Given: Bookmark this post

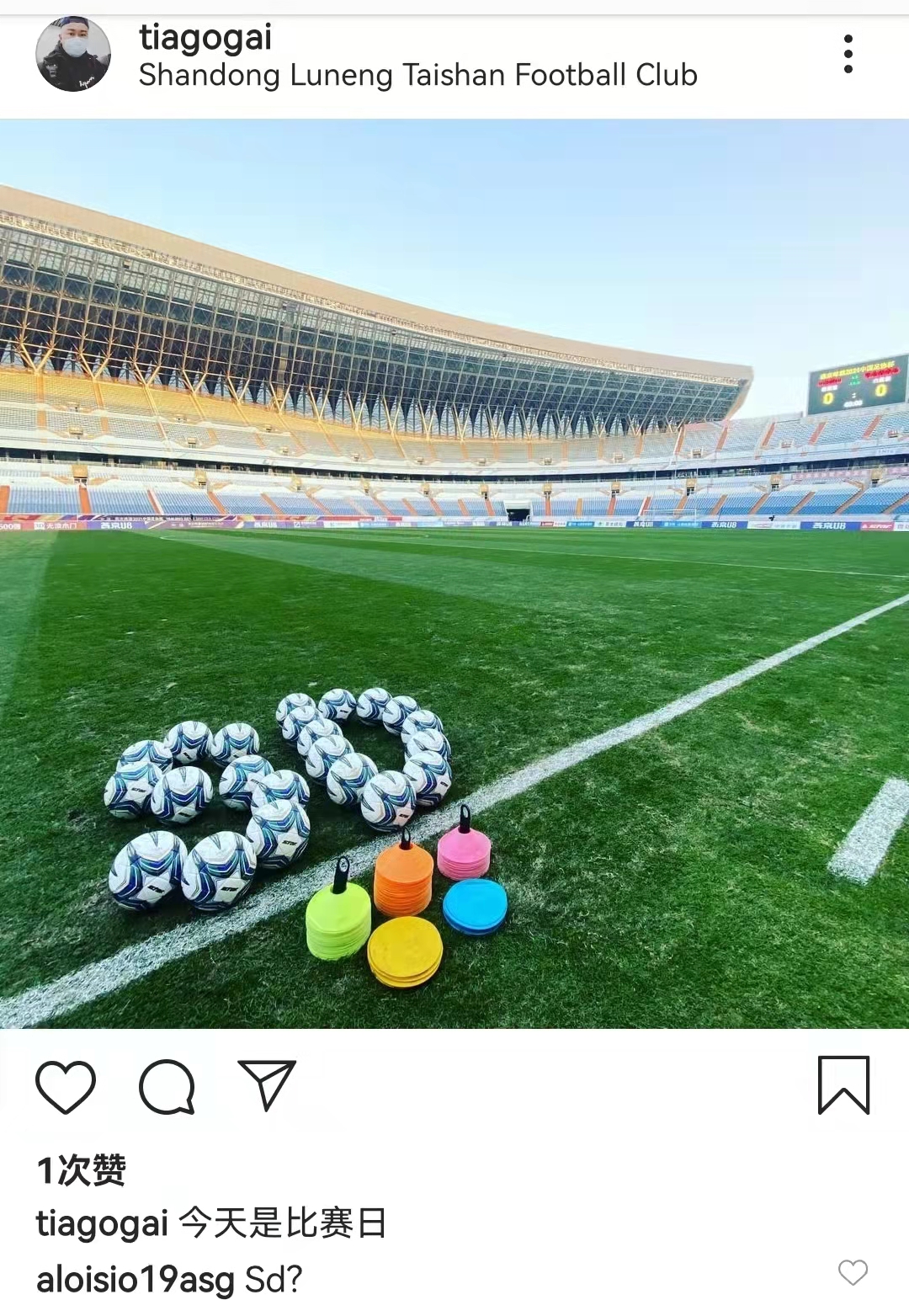Looking at the screenshot, I should 843,1085.
